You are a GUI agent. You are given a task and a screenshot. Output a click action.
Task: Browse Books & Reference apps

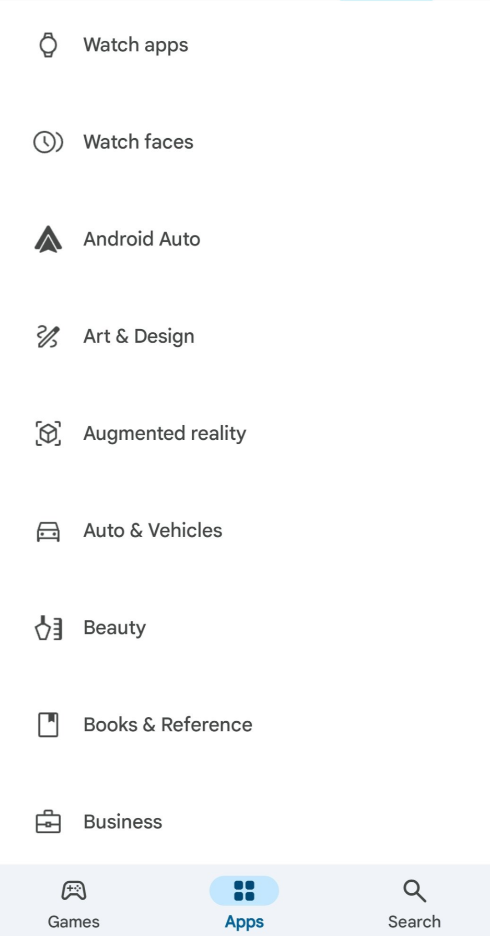tap(245, 725)
